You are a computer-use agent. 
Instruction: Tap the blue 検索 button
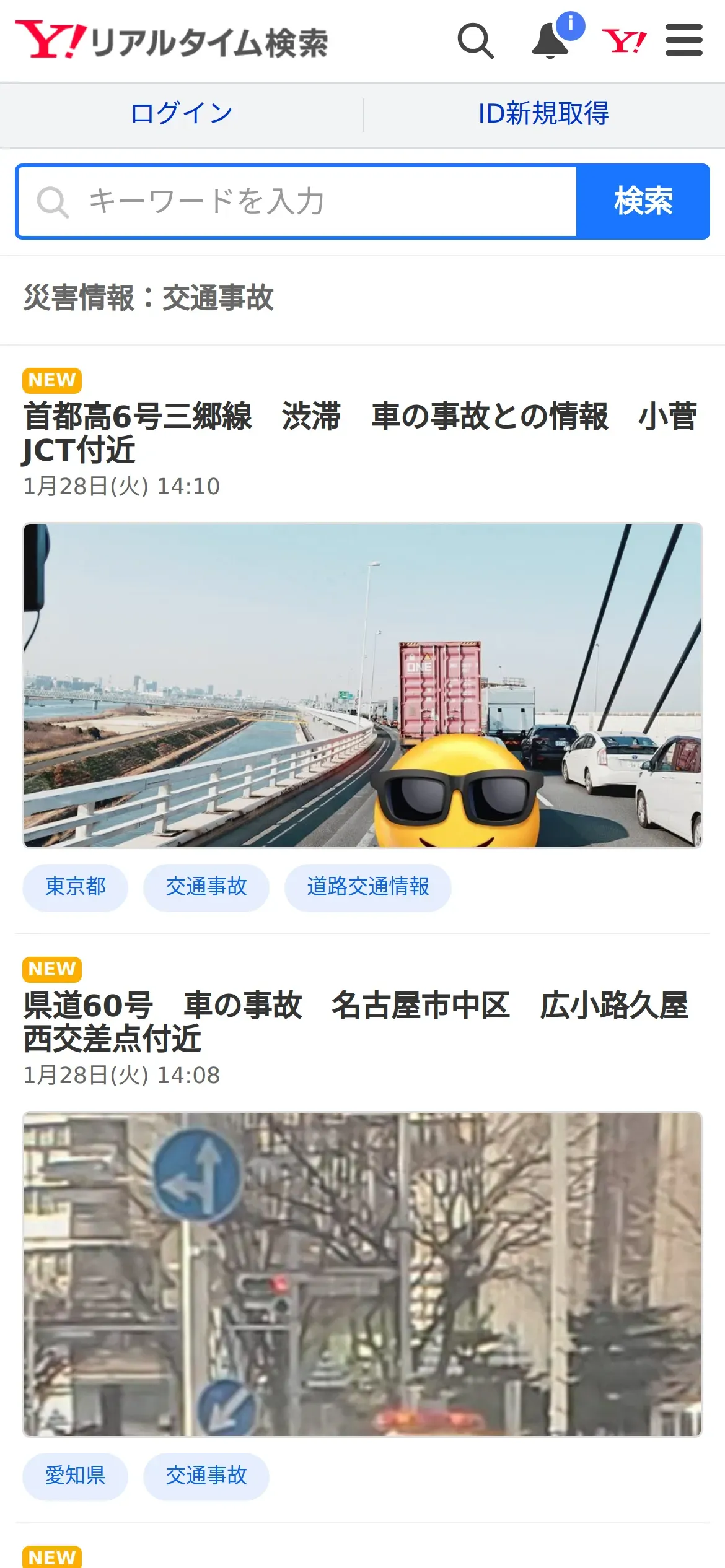click(x=643, y=202)
